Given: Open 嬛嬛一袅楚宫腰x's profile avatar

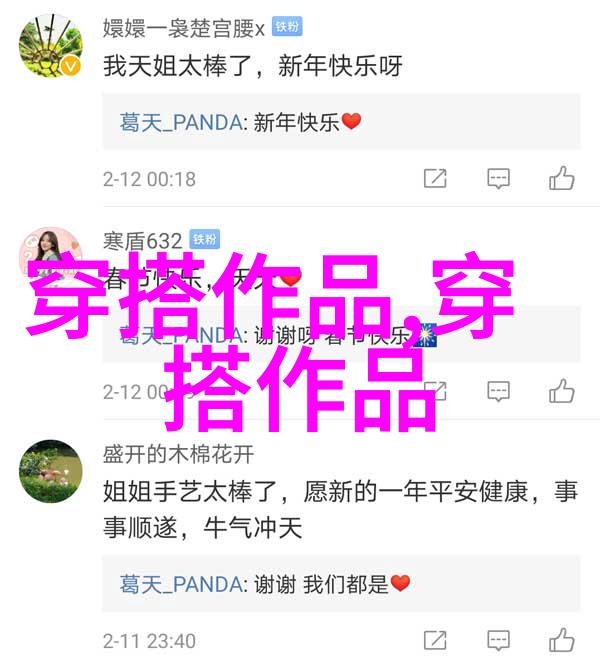Looking at the screenshot, I should (x=50, y=45).
